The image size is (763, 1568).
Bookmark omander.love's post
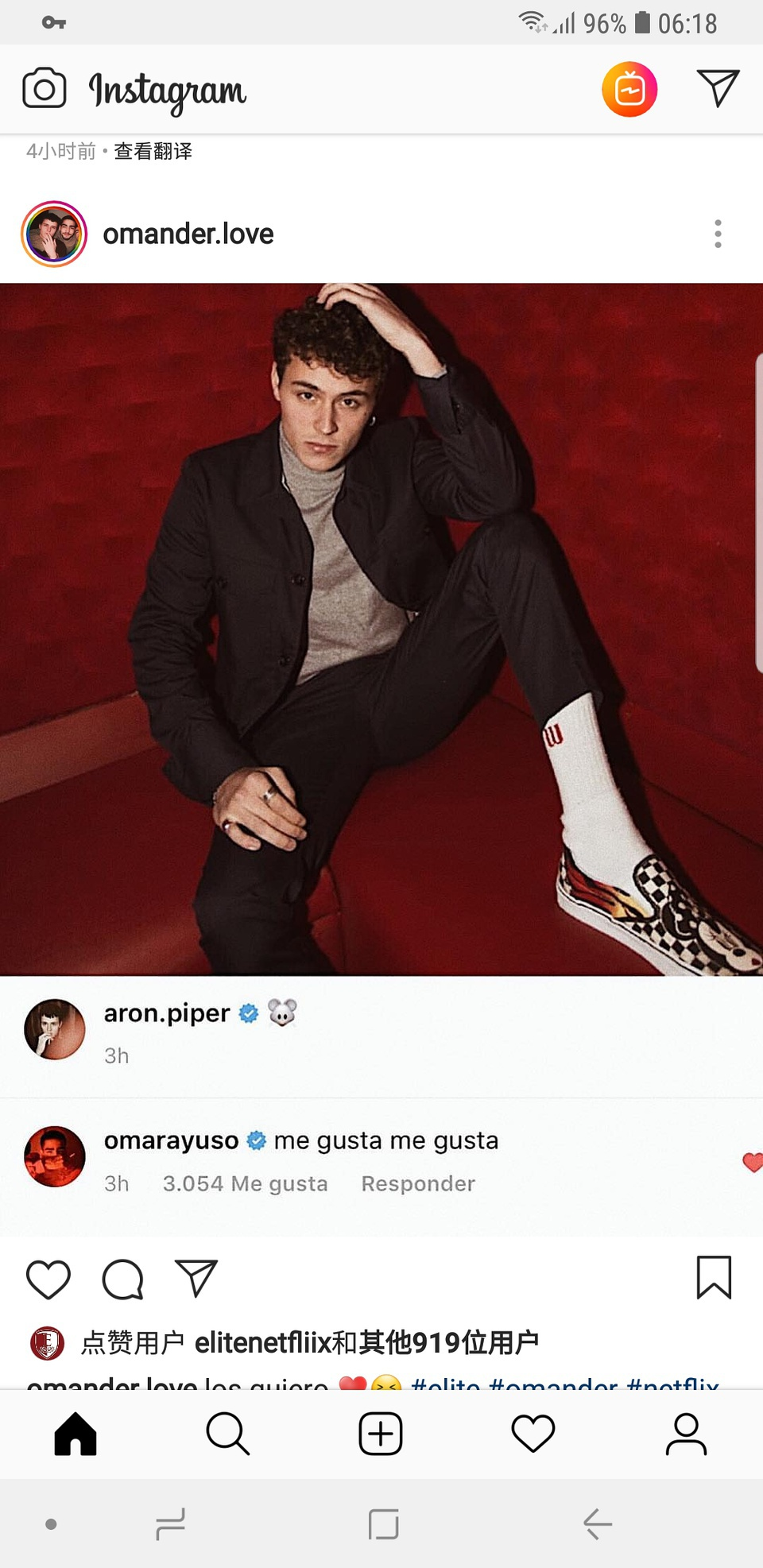pos(713,1277)
